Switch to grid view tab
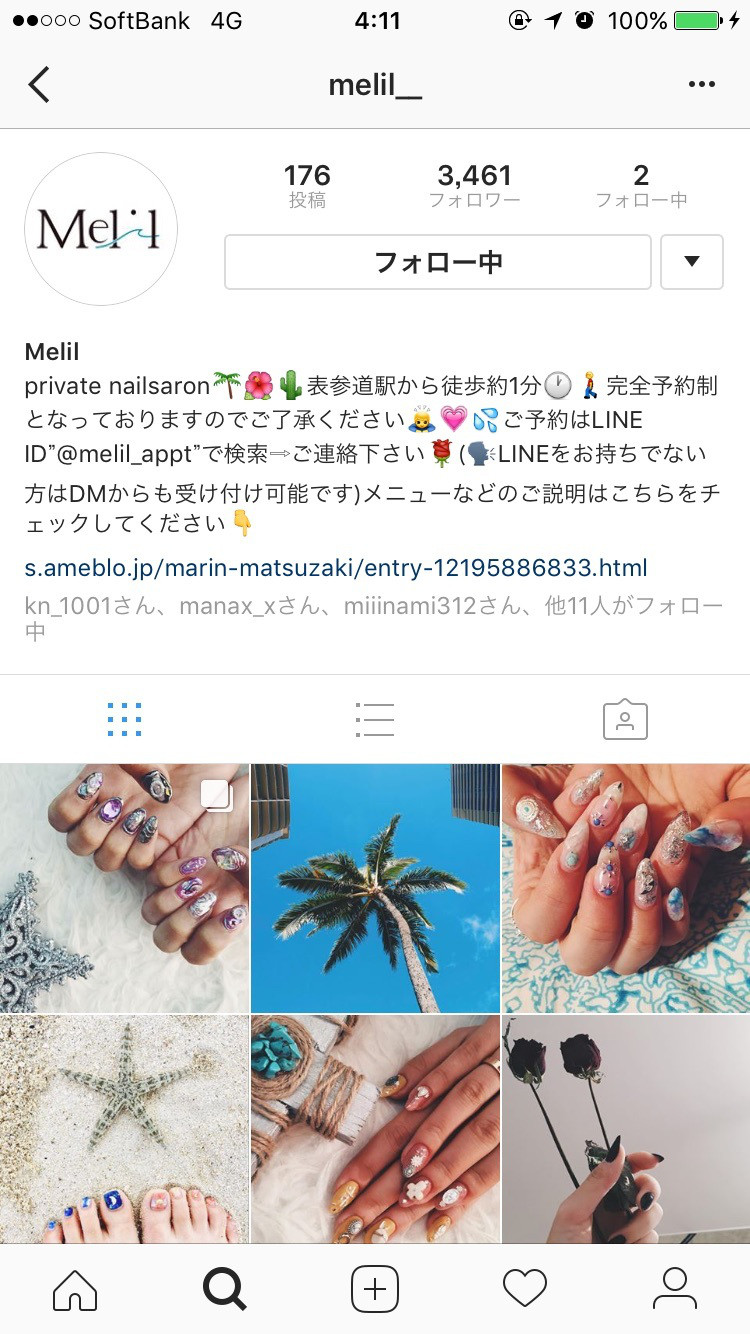The image size is (750, 1334). 124,719
